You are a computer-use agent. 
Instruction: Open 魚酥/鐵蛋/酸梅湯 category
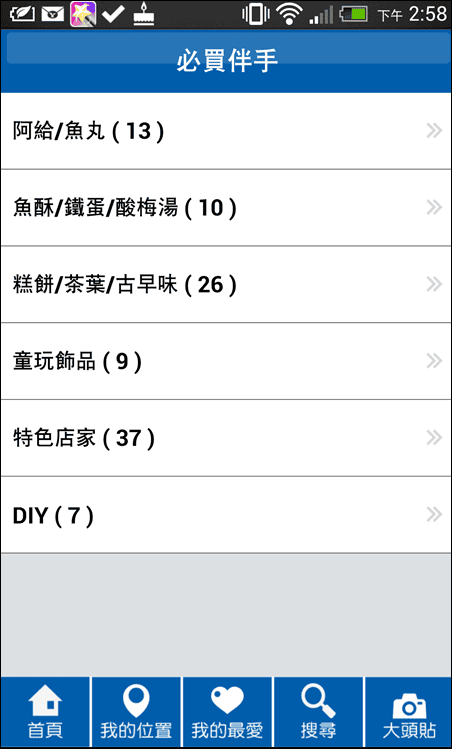(226, 208)
